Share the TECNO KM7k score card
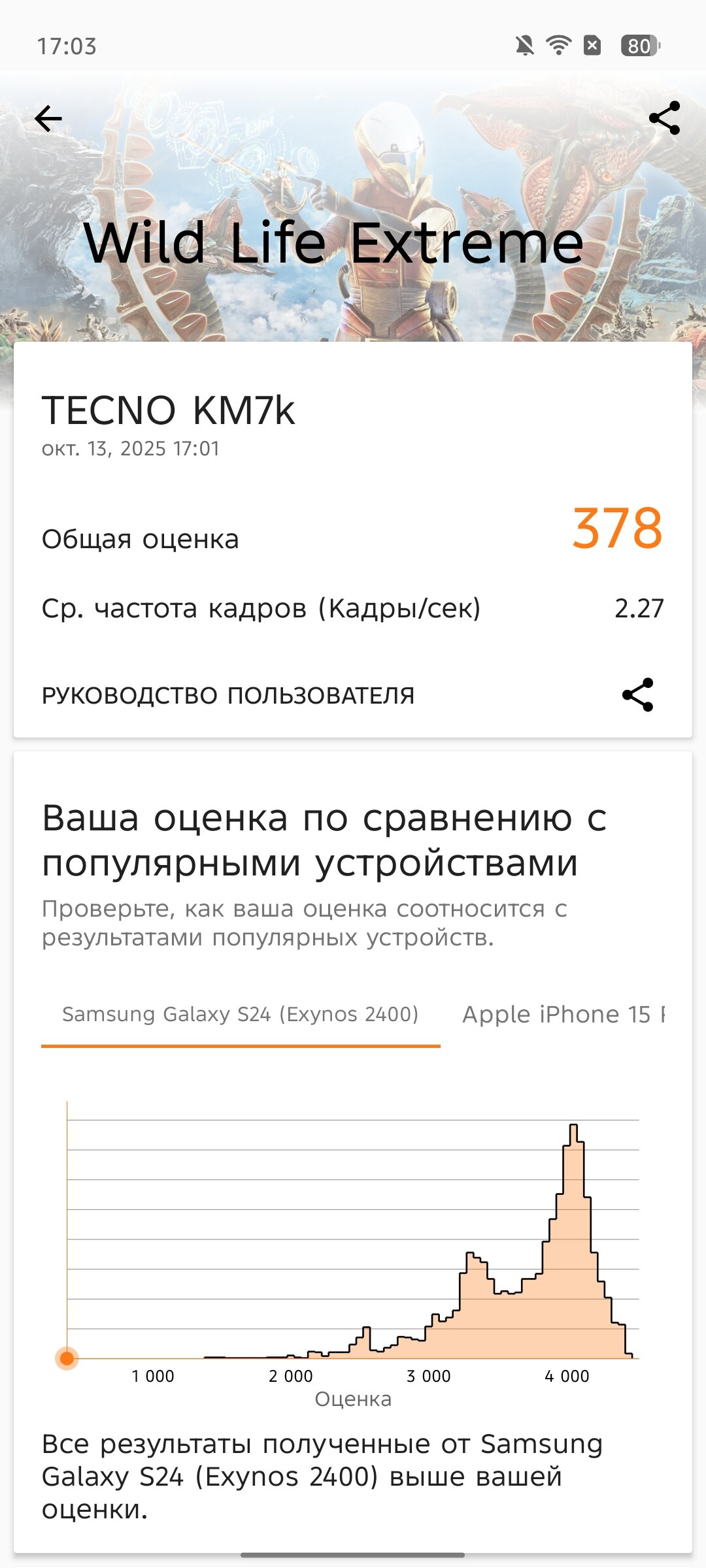 [x=637, y=694]
